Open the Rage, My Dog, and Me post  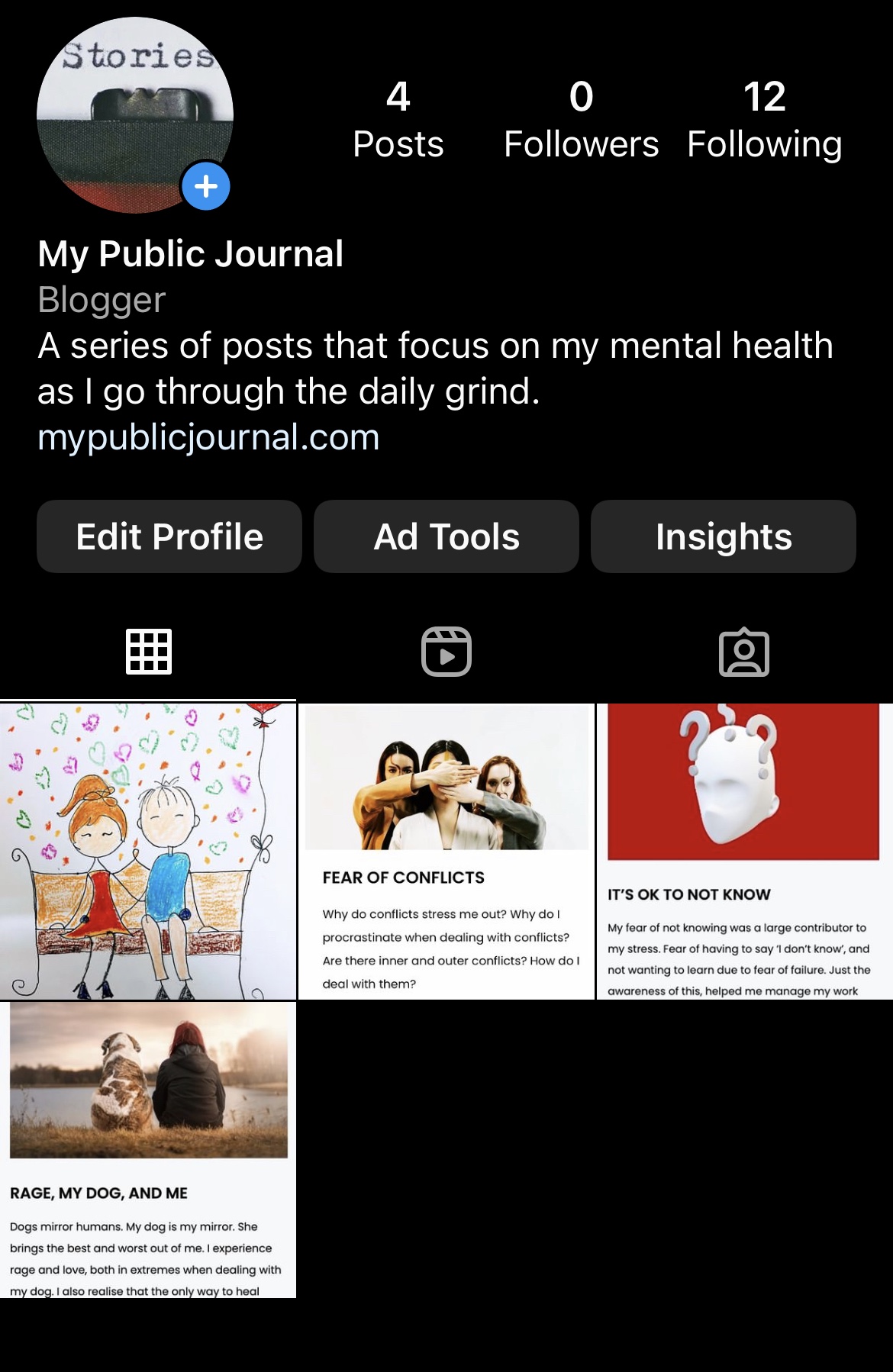click(148, 1149)
